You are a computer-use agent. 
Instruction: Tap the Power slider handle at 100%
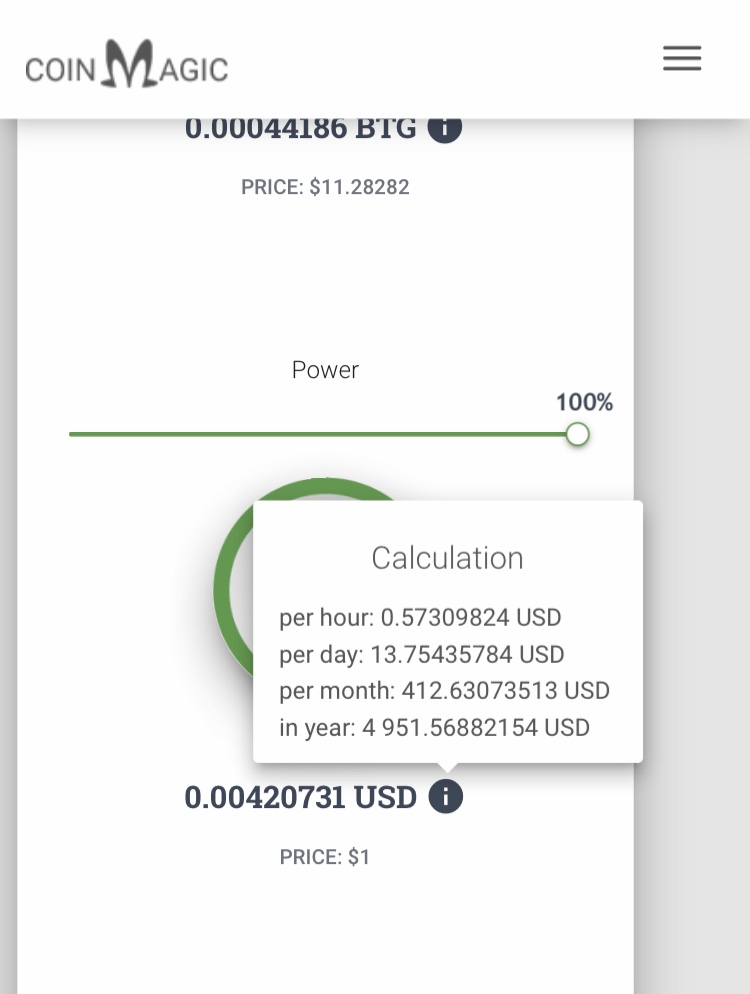pyautogui.click(x=577, y=434)
